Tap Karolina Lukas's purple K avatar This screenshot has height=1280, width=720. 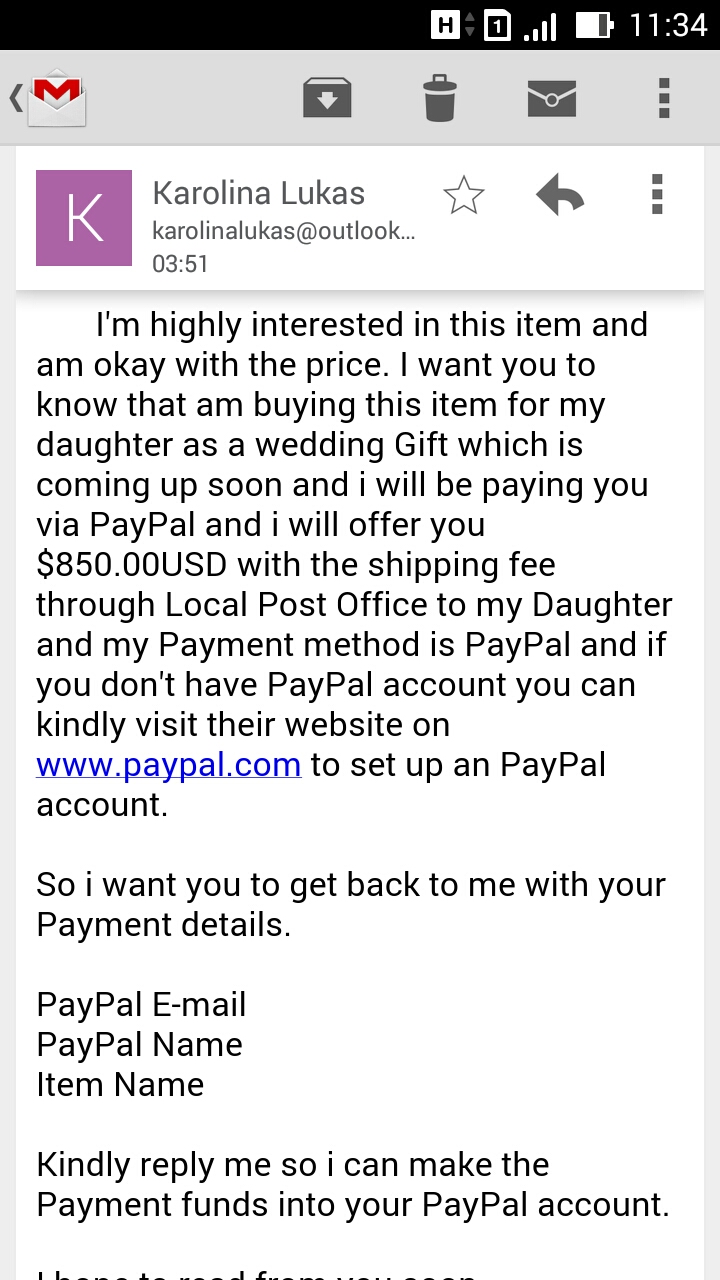tap(84, 218)
